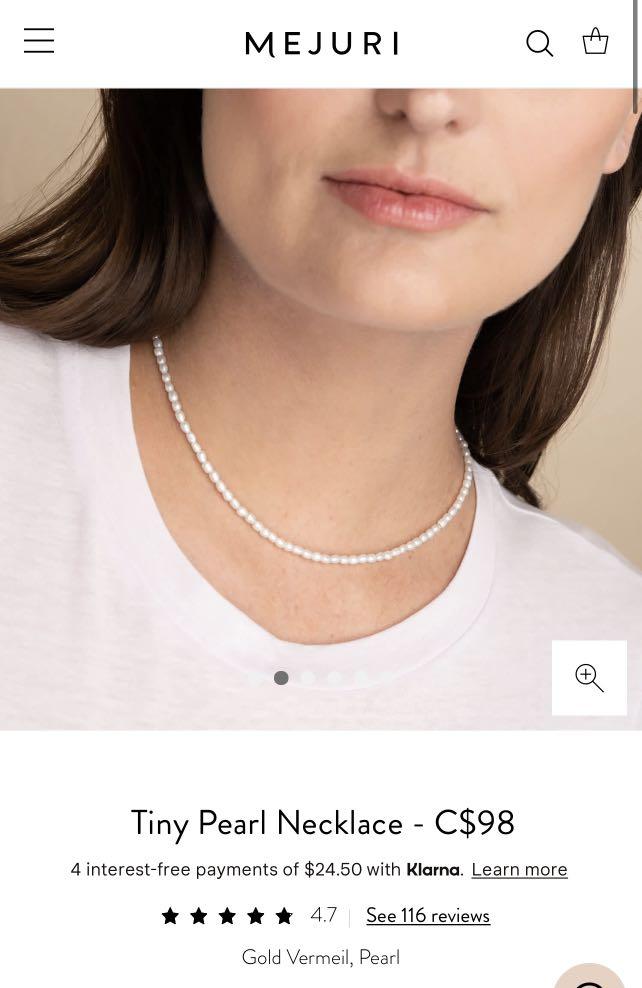Image resolution: width=642 pixels, height=988 pixels.
Task: Open the hamburger menu
Action: pyautogui.click(x=39, y=41)
